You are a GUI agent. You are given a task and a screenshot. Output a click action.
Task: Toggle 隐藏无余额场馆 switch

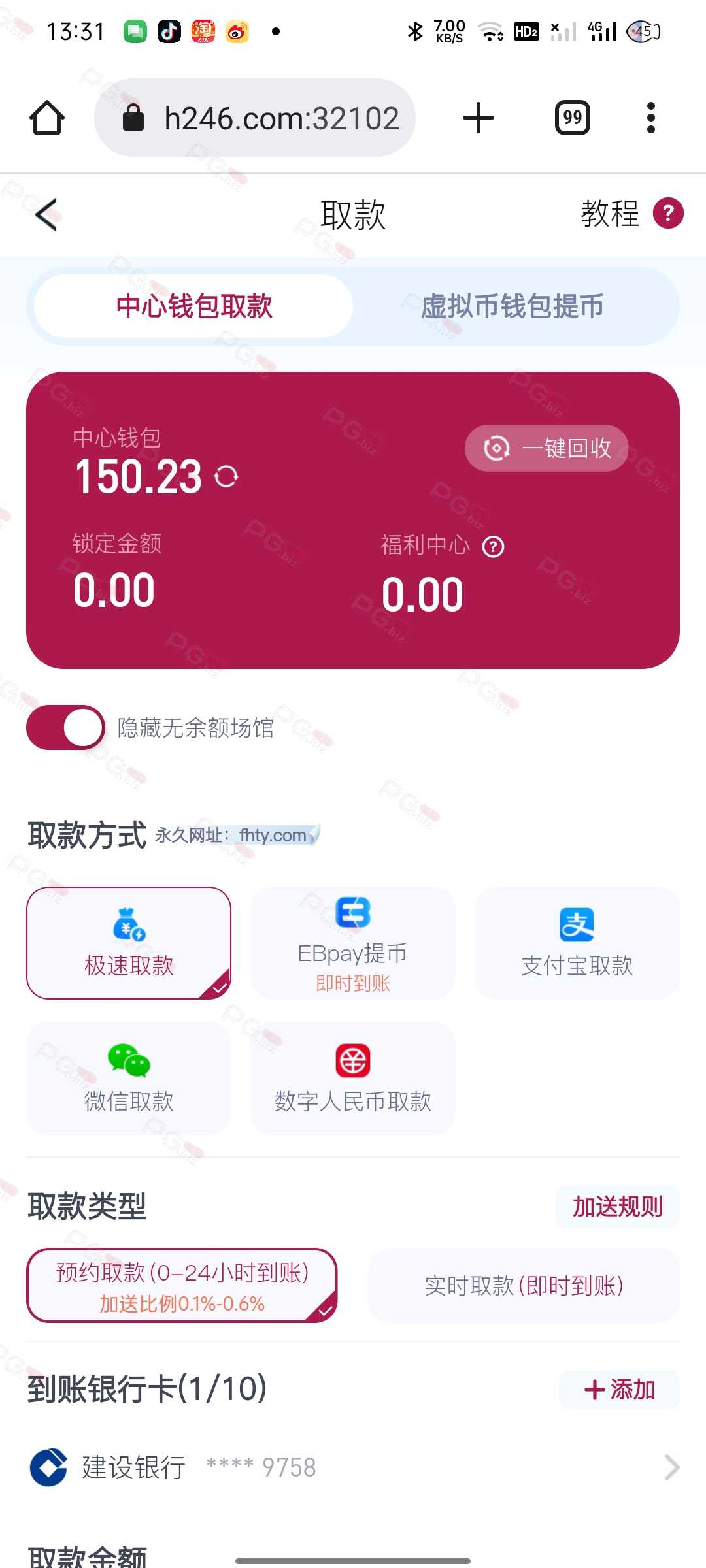pyautogui.click(x=65, y=727)
